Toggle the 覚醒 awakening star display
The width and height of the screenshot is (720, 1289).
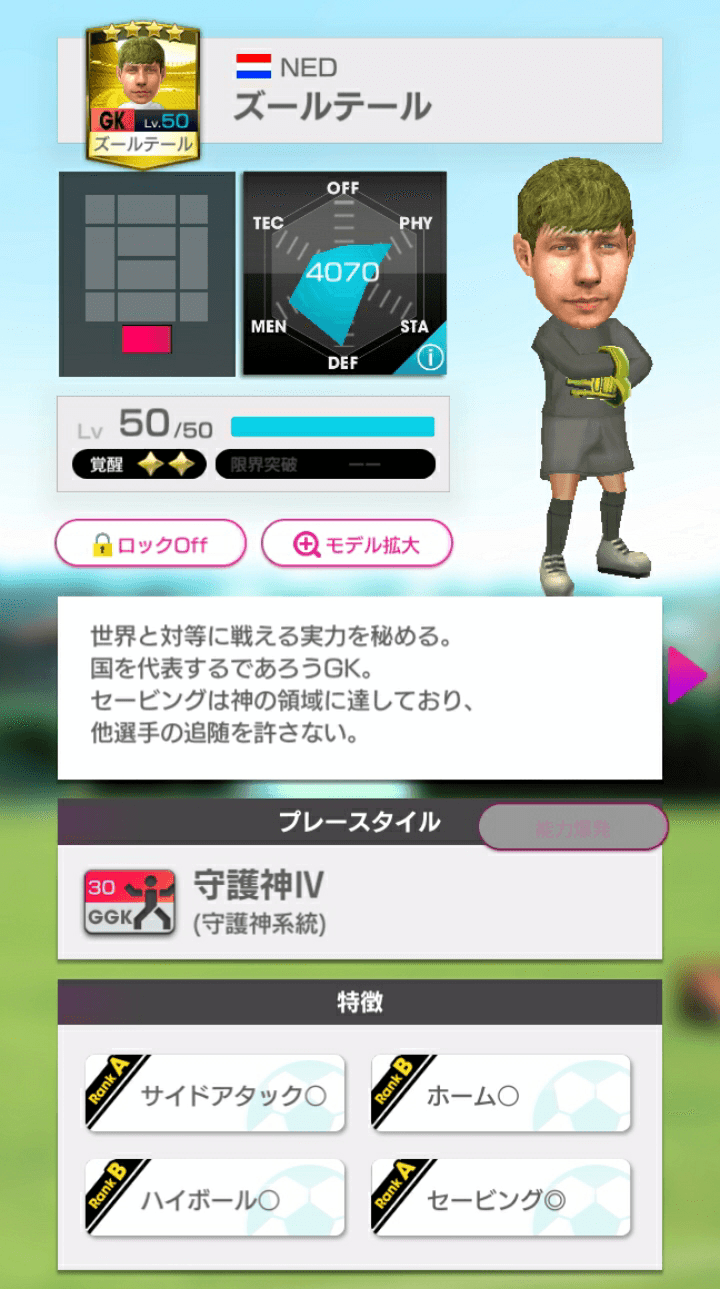pyautogui.click(x=138, y=463)
